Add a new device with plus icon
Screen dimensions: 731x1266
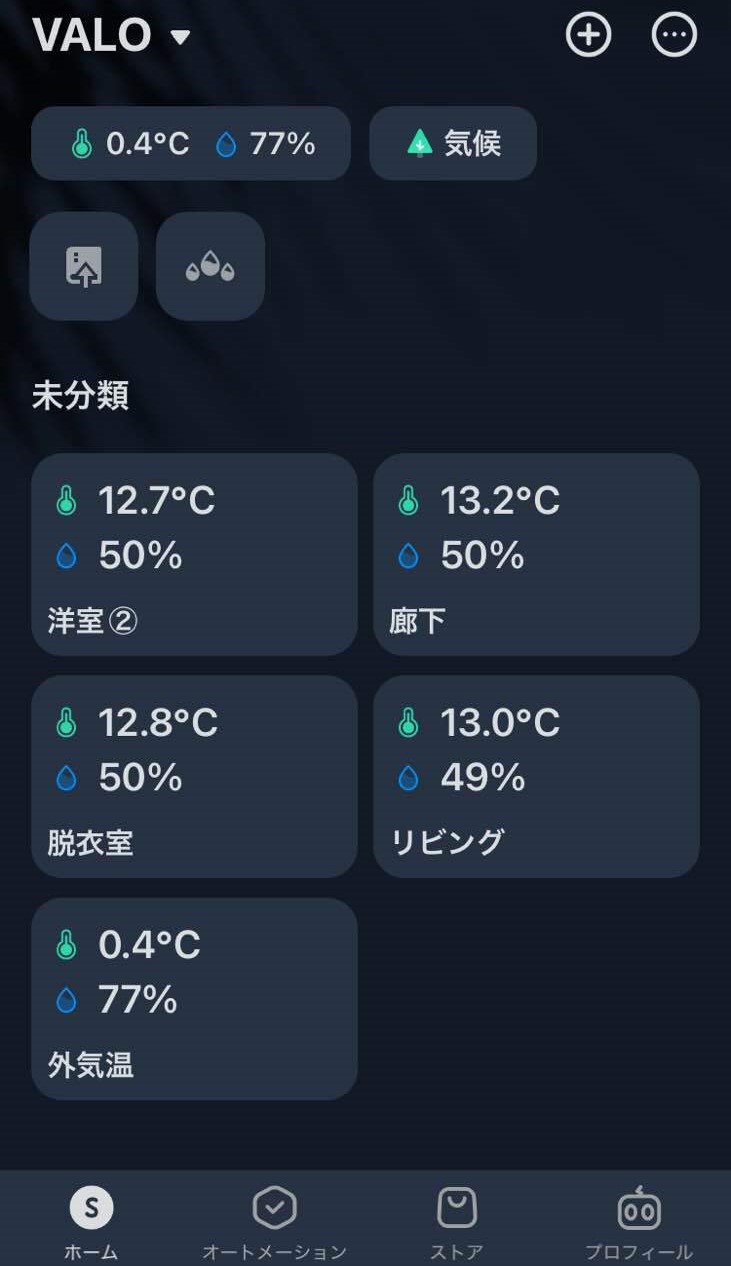(x=588, y=35)
